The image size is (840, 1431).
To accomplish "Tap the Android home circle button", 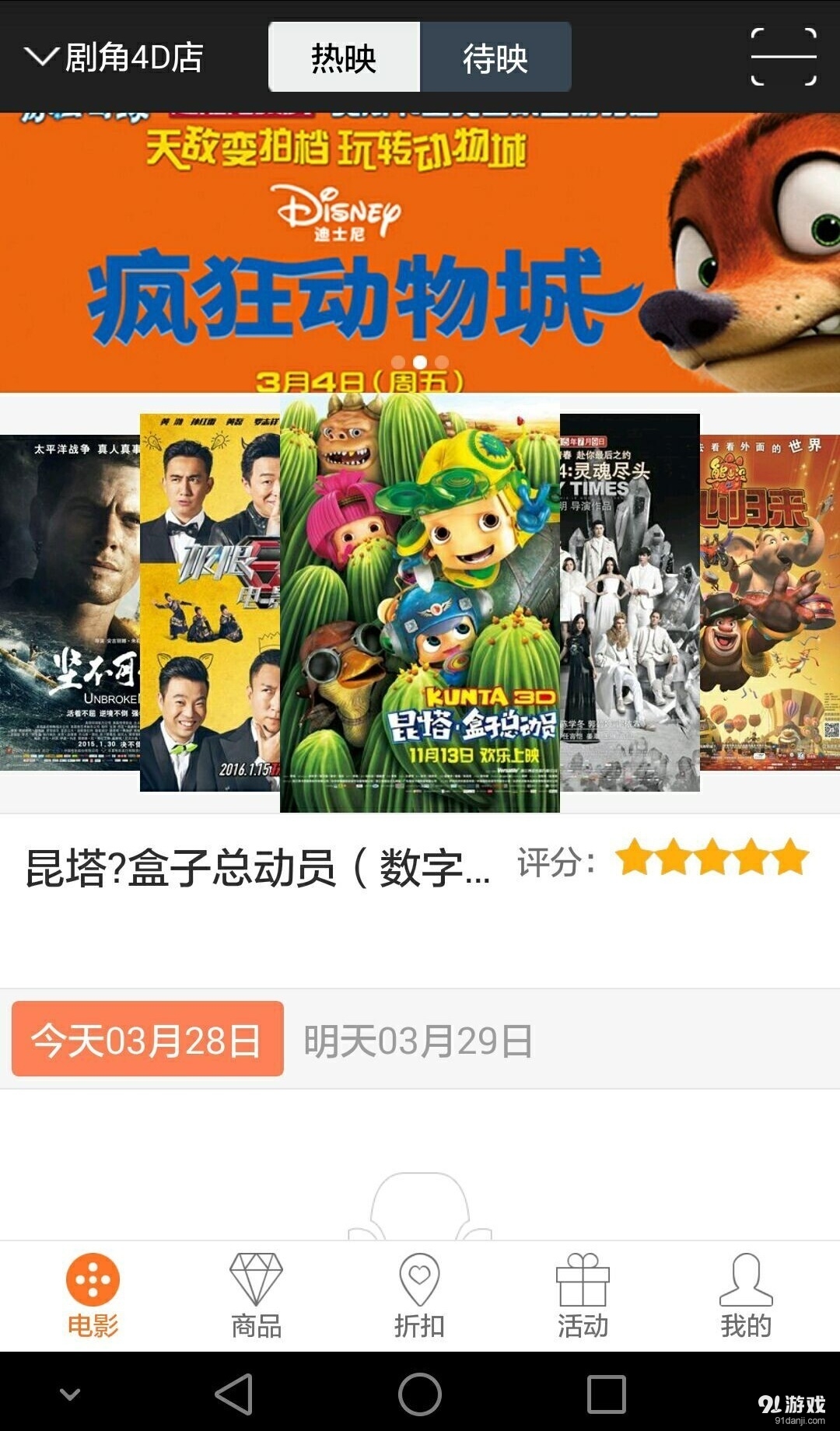I will pos(420,1396).
